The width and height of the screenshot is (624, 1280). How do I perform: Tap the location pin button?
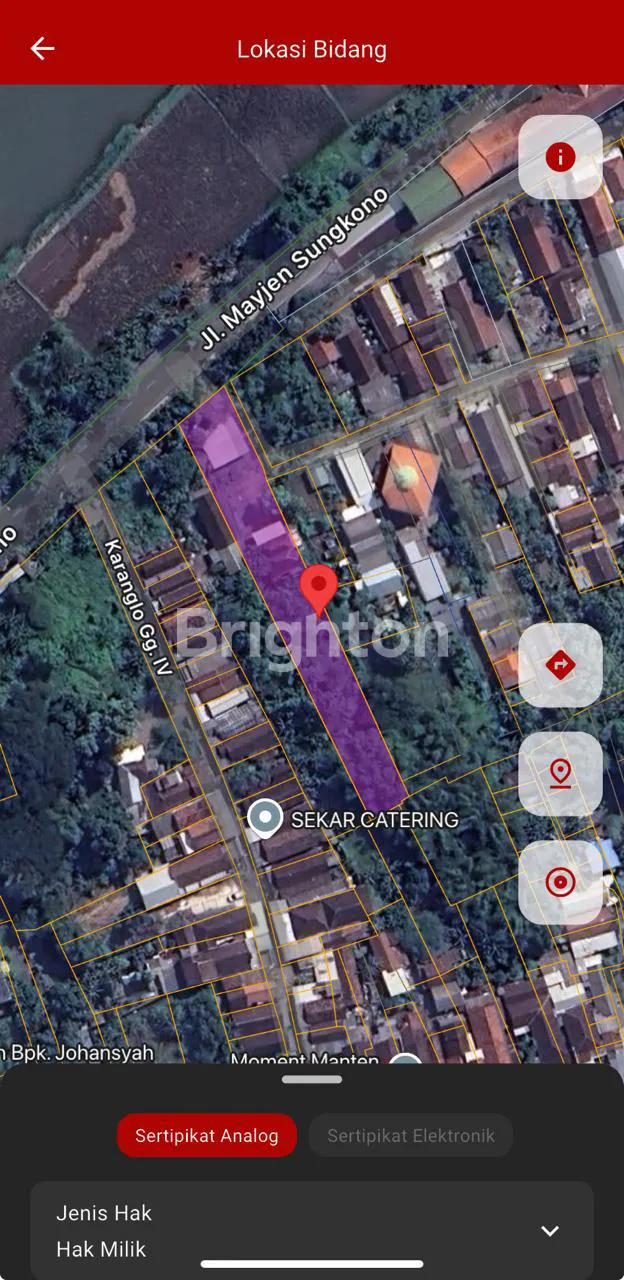560,774
